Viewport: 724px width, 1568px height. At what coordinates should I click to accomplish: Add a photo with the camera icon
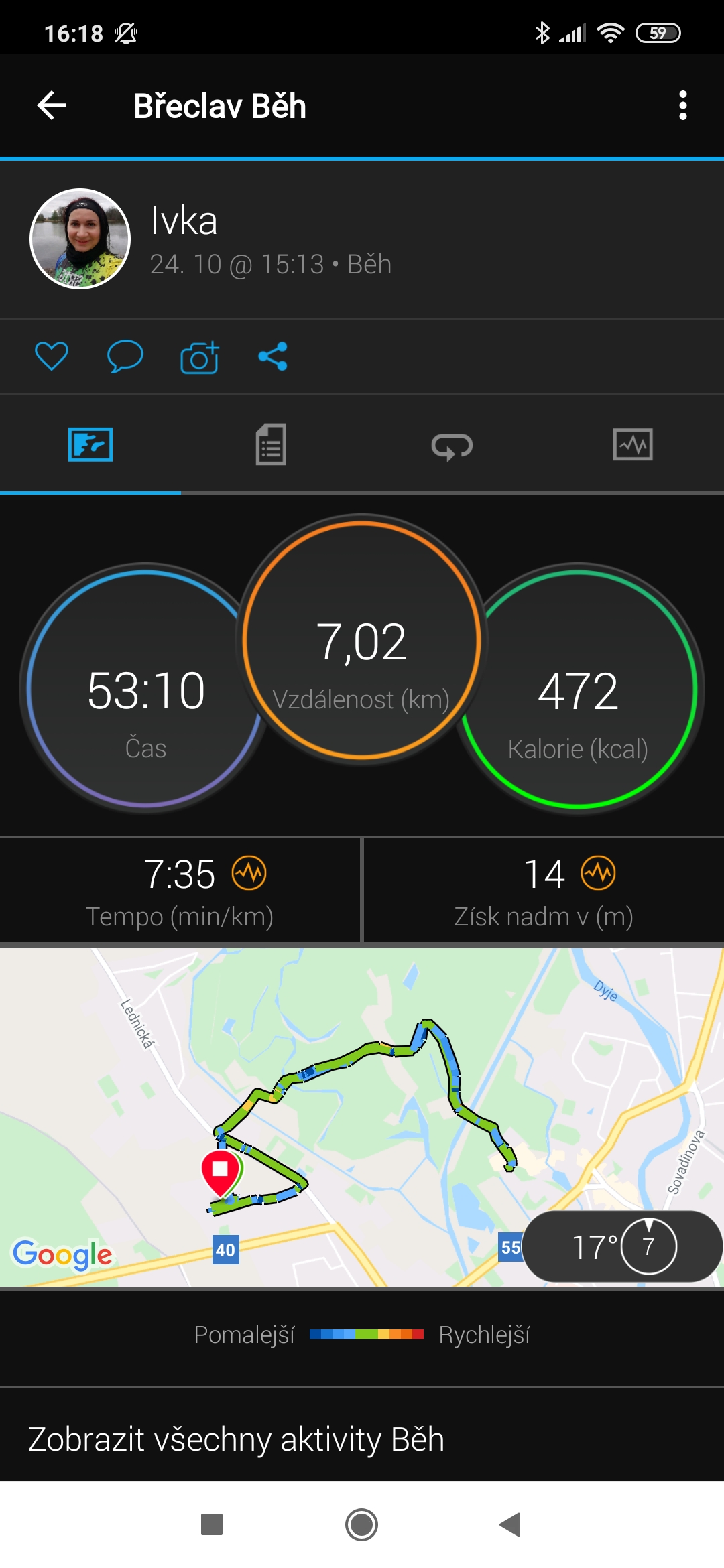coord(200,356)
